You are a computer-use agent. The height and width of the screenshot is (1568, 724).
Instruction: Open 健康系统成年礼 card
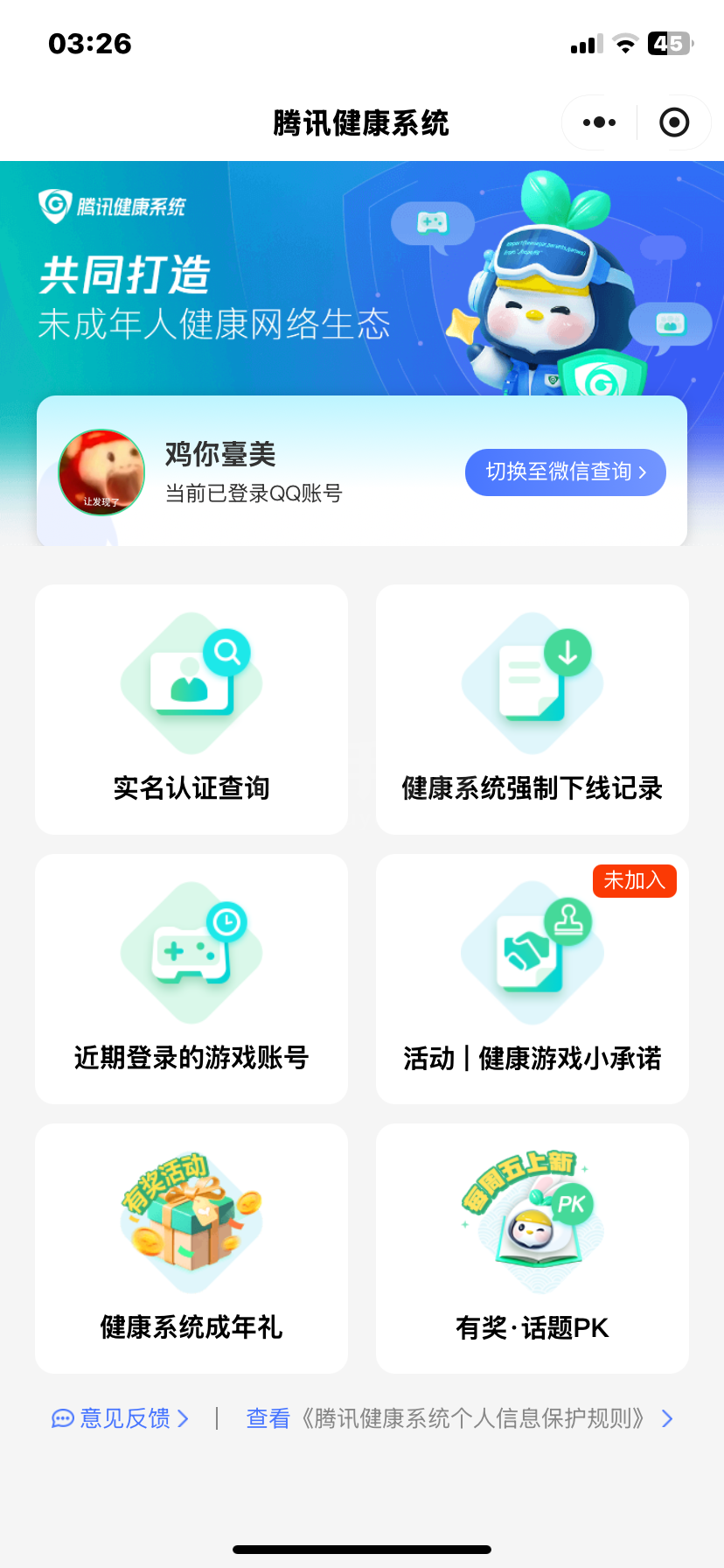191,1249
